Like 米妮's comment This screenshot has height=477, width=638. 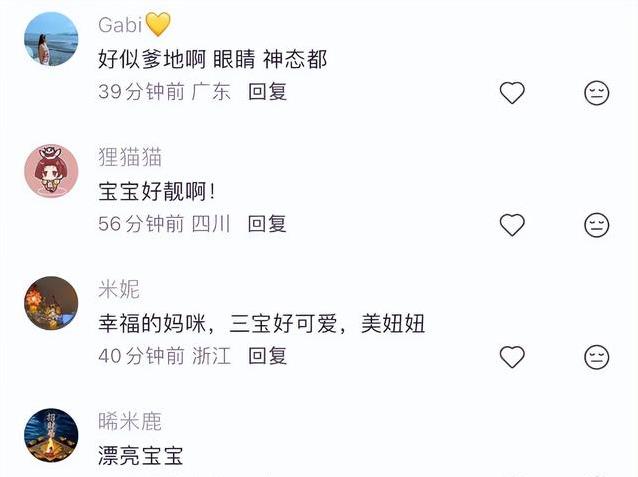[x=512, y=357]
